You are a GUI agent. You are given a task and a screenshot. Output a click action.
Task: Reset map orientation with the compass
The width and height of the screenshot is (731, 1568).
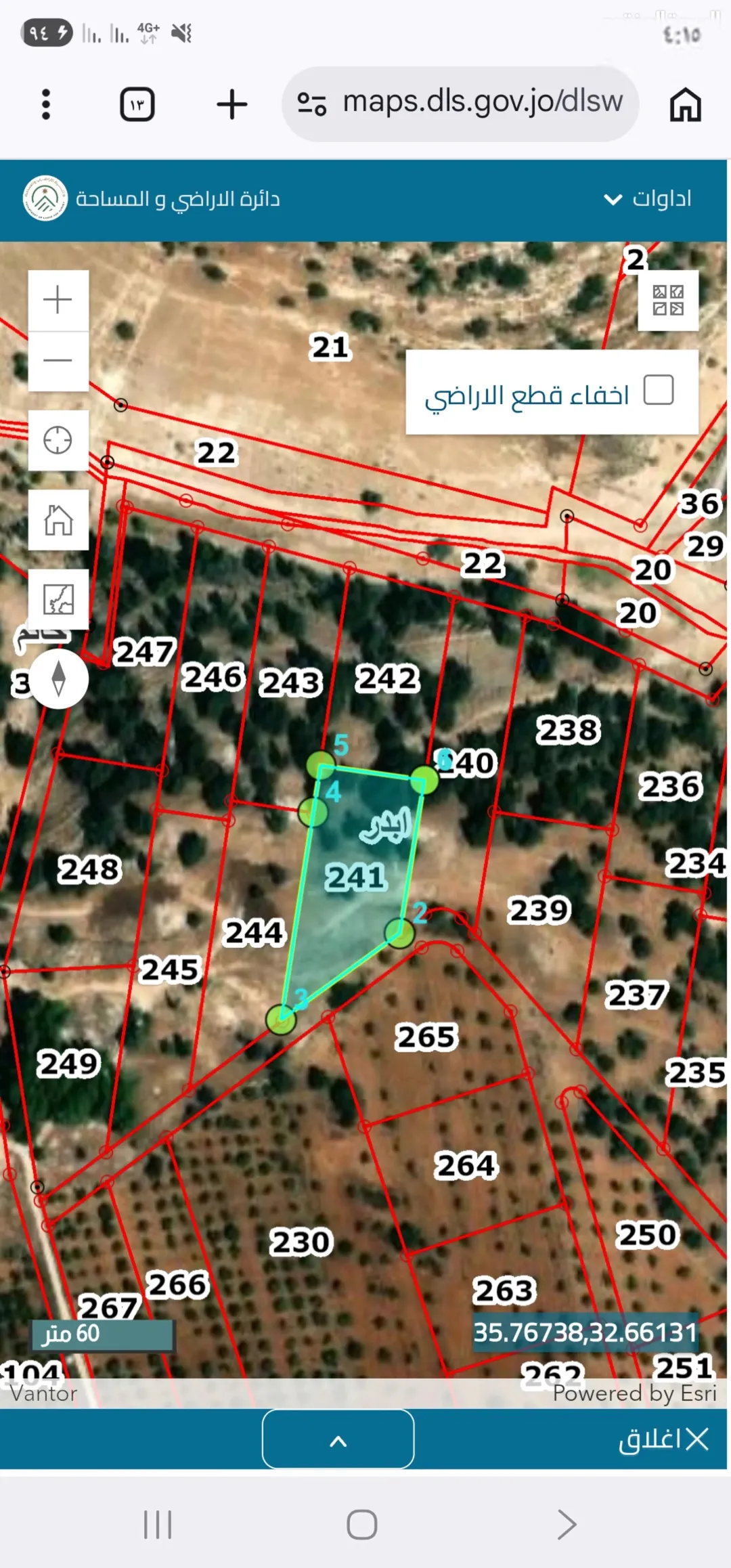59,678
